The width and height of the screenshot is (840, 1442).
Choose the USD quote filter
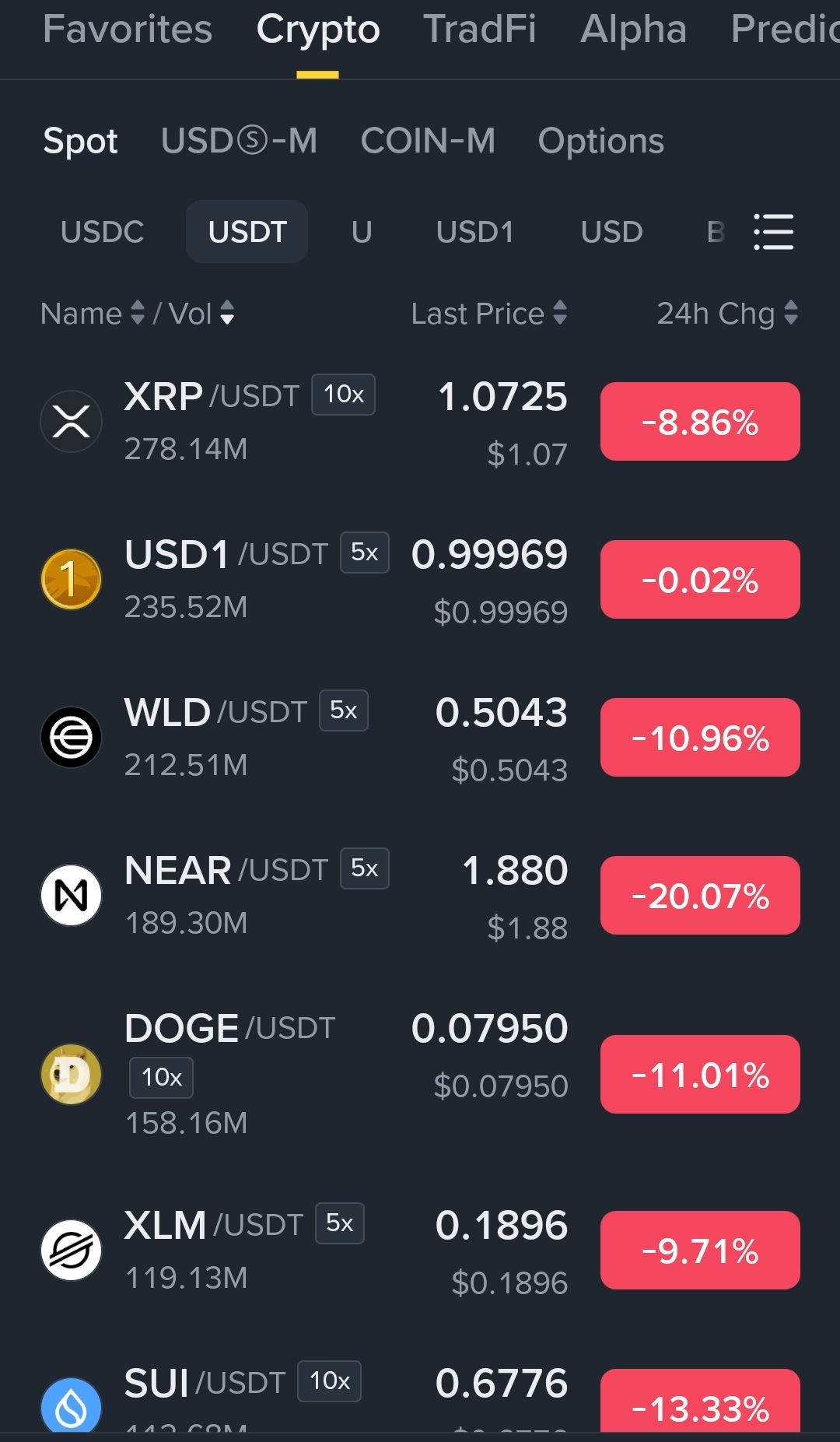pyautogui.click(x=611, y=232)
